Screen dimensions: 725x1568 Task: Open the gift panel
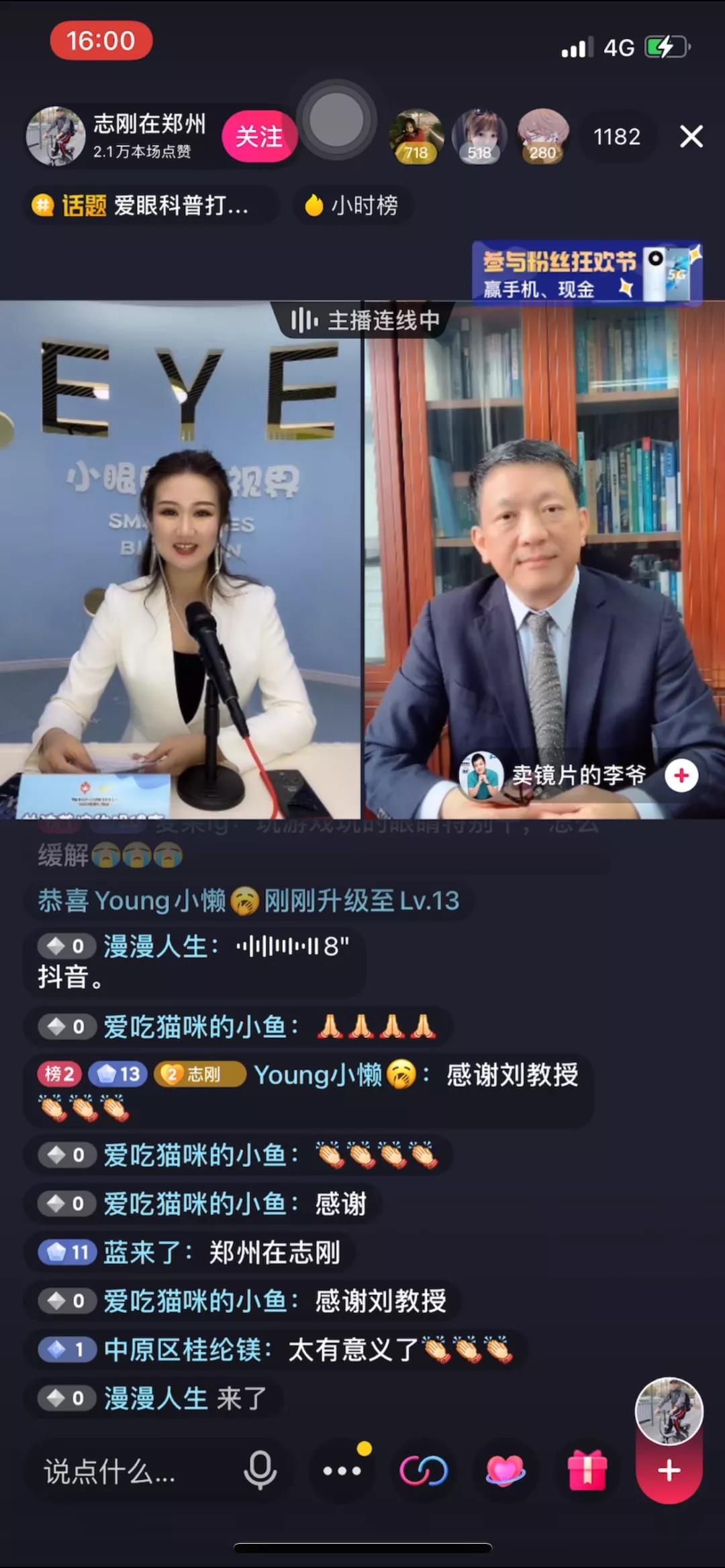tap(587, 1471)
